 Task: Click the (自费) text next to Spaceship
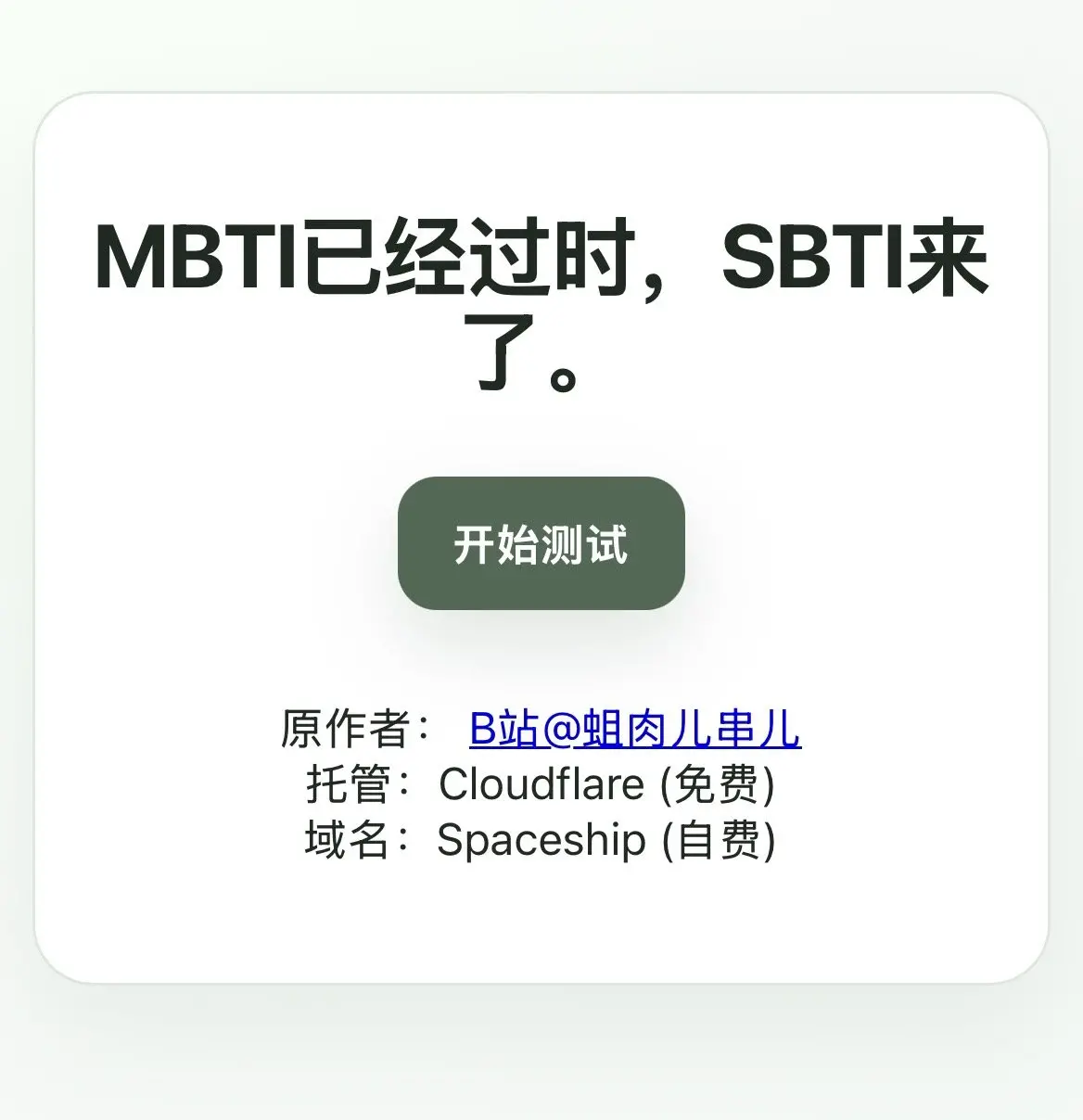tap(719, 842)
